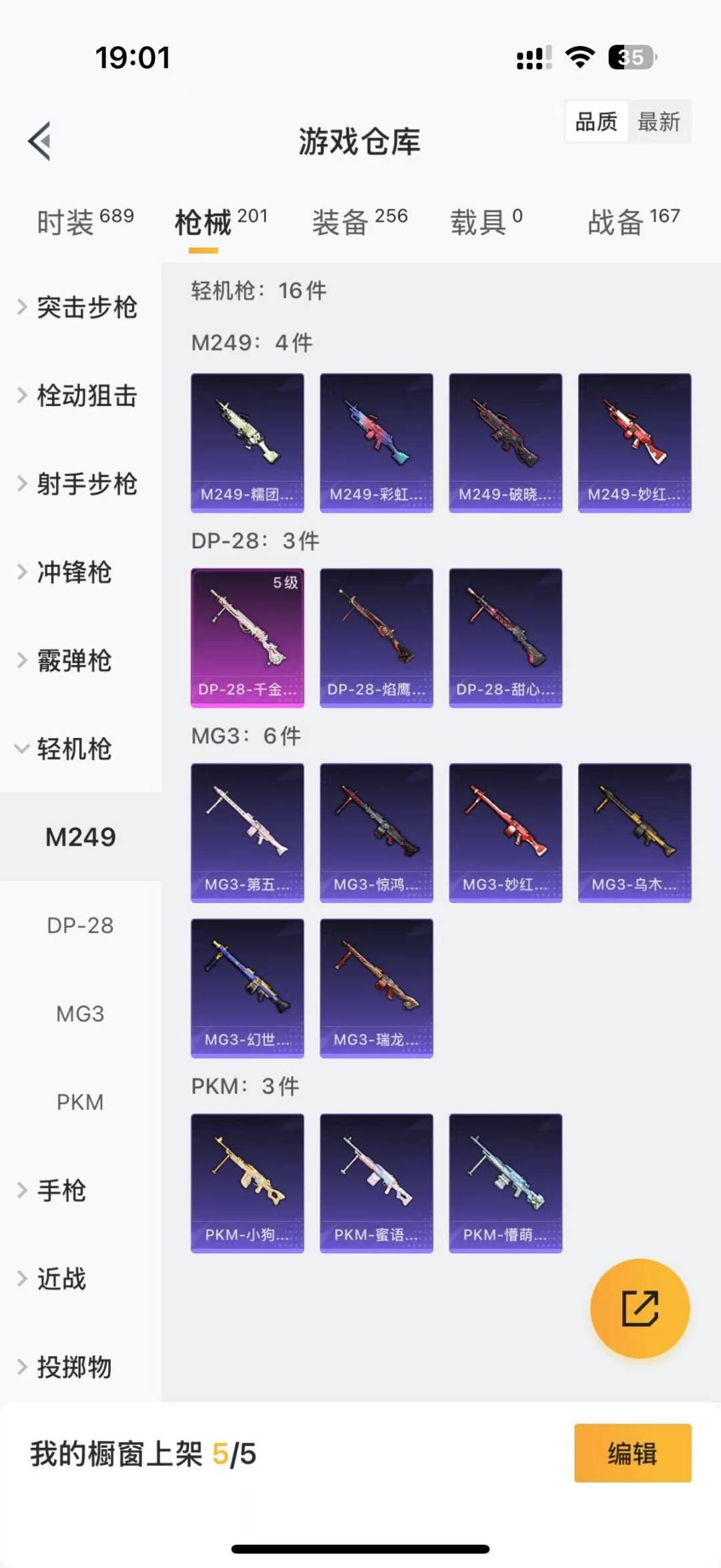
Task: Select PKM in the side list
Action: 80,1102
